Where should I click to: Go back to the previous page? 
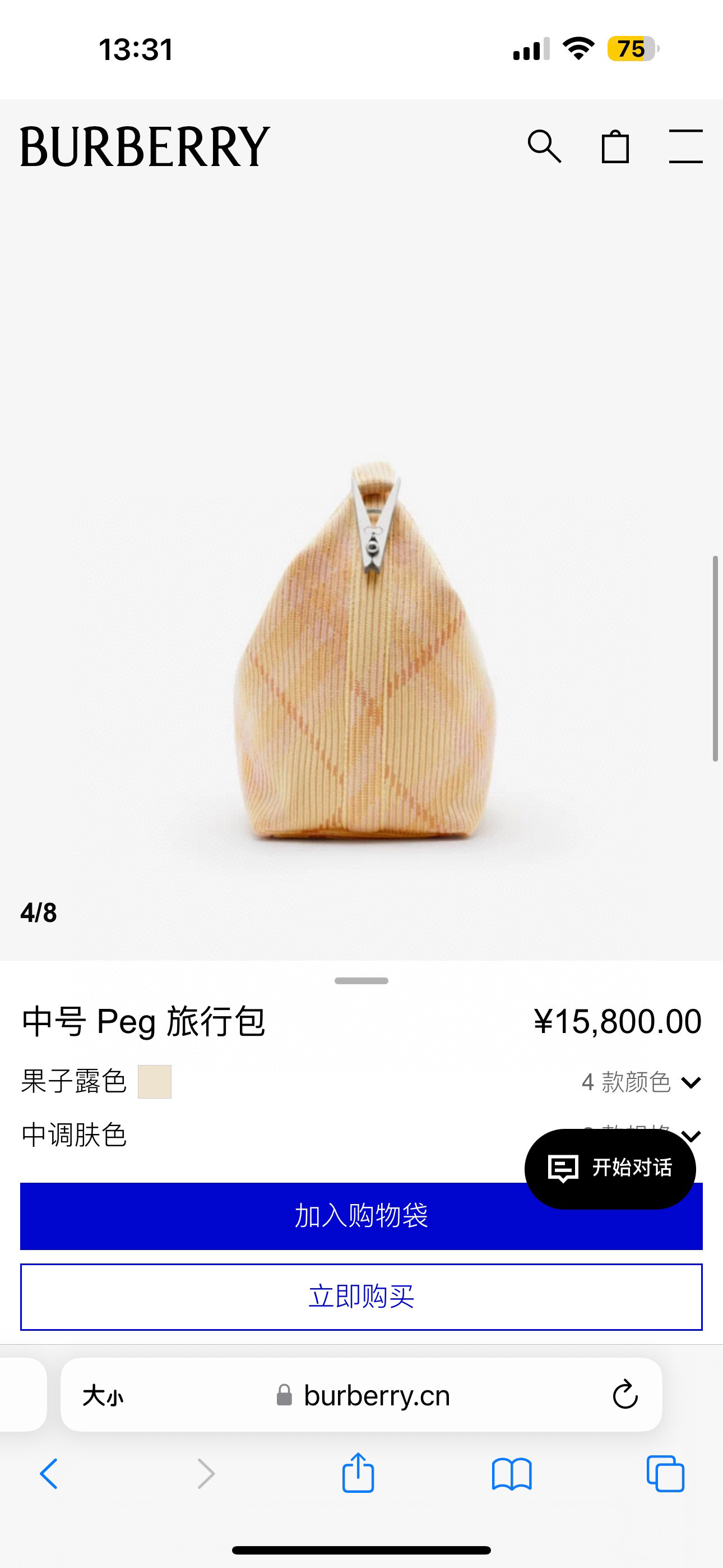pyautogui.click(x=49, y=1474)
